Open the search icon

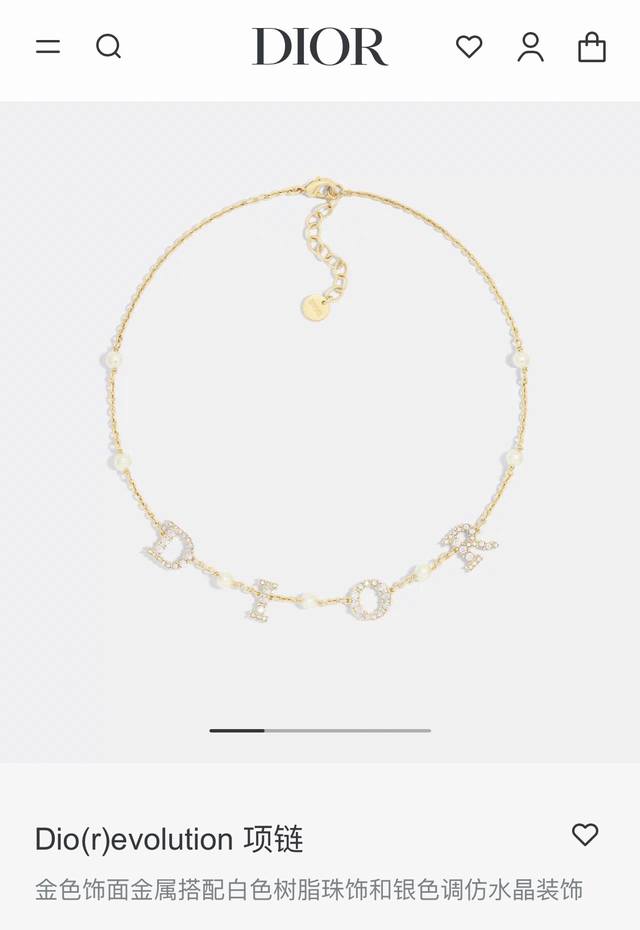coord(108,47)
